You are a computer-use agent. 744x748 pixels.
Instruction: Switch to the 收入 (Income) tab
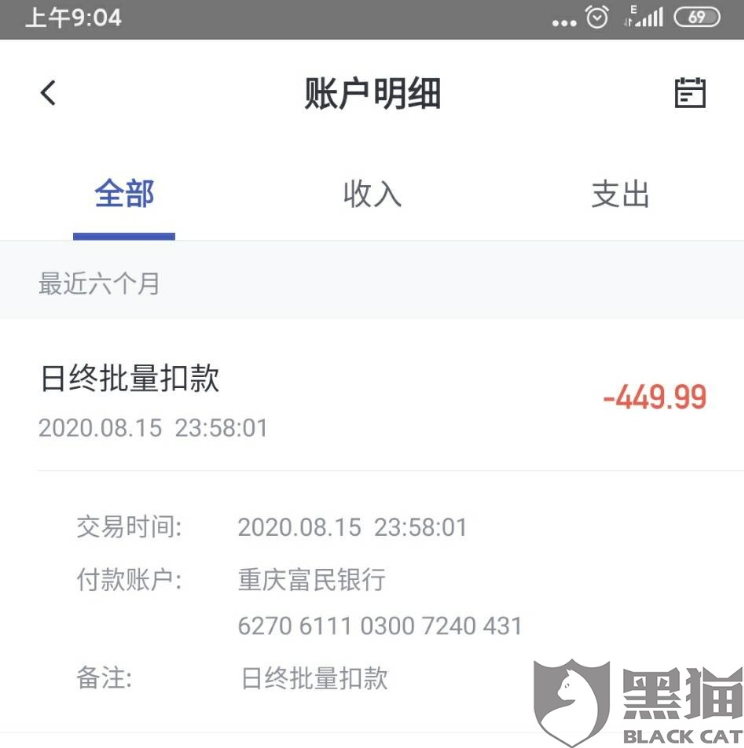[x=372, y=196]
